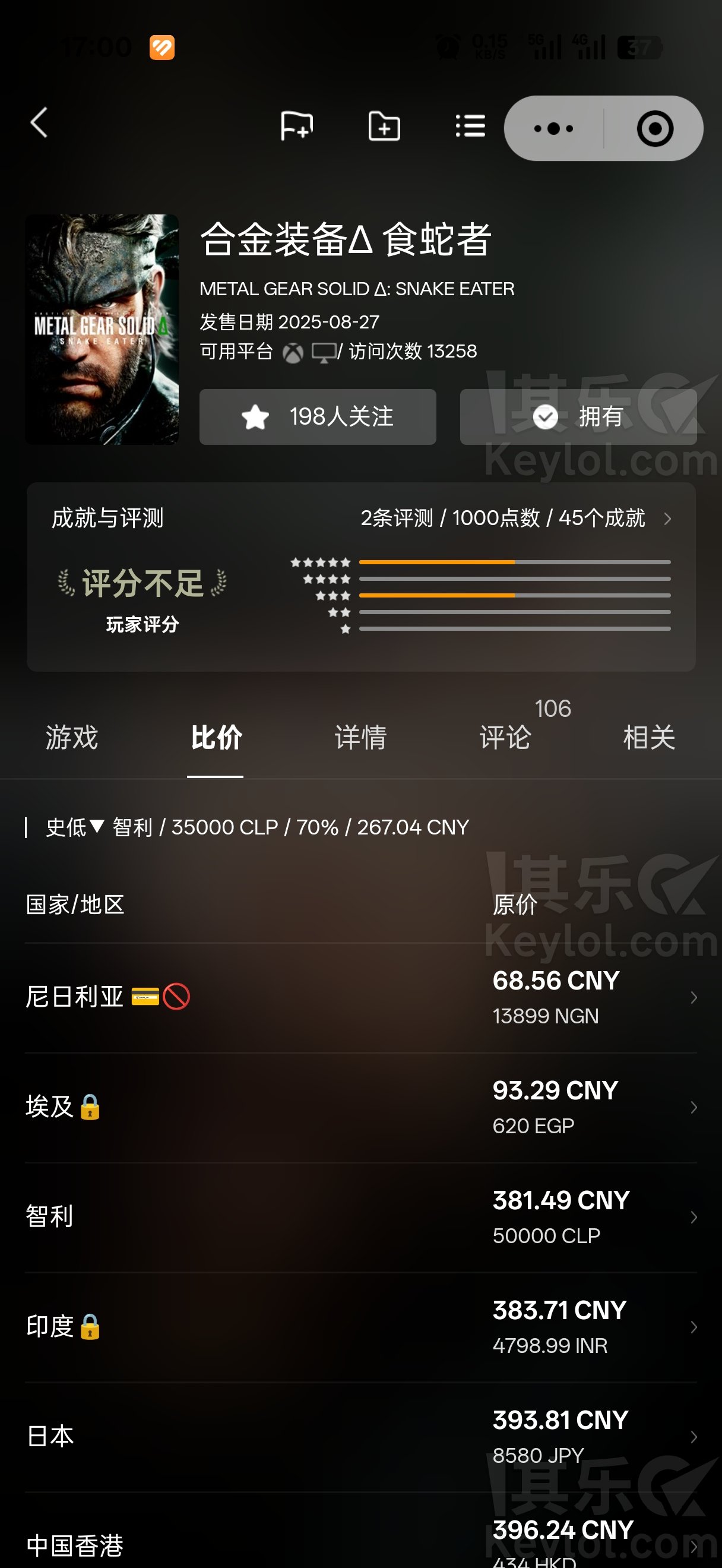Open the 尼日利亚 price row

pyautogui.click(x=360, y=997)
